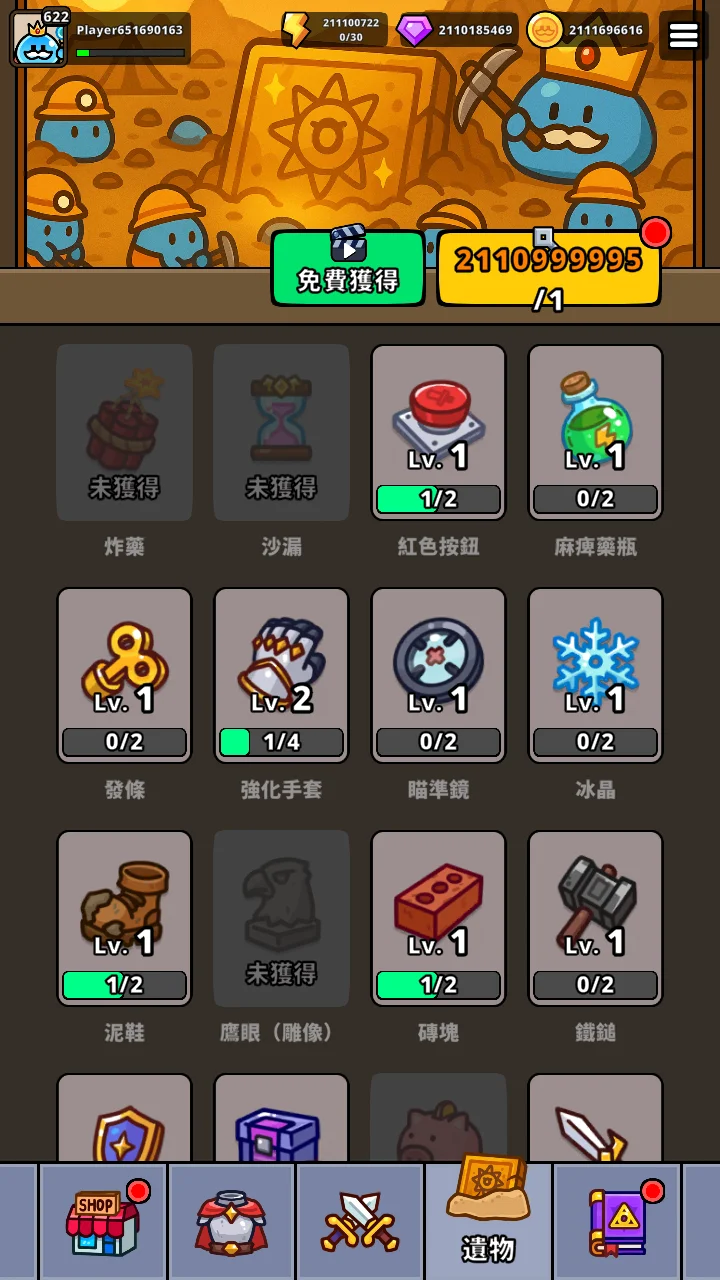
Task: Tap the locked 沙漏 hourglass relic
Action: (x=281, y=432)
